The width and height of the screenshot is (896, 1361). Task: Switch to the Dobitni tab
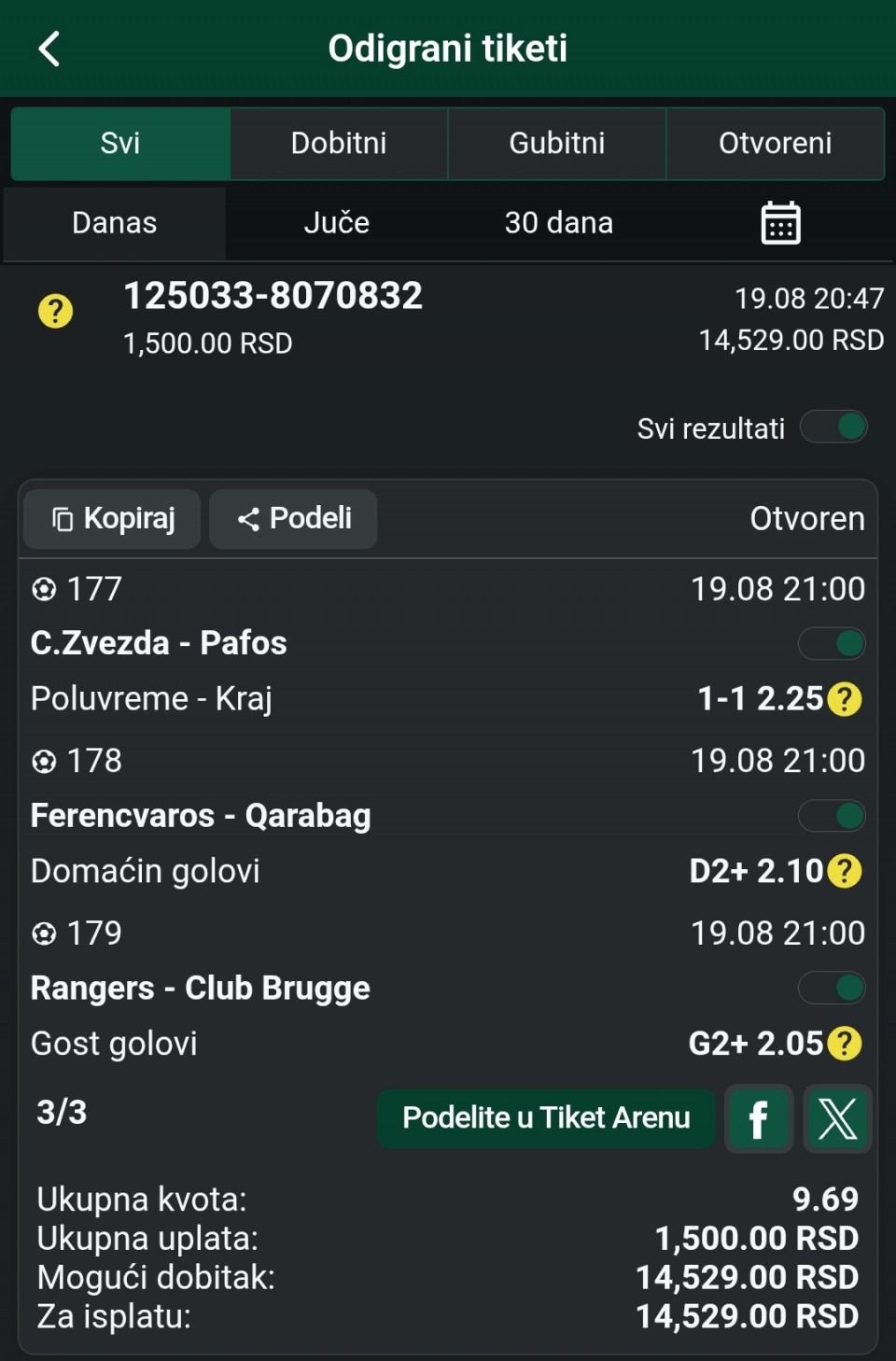tap(339, 143)
